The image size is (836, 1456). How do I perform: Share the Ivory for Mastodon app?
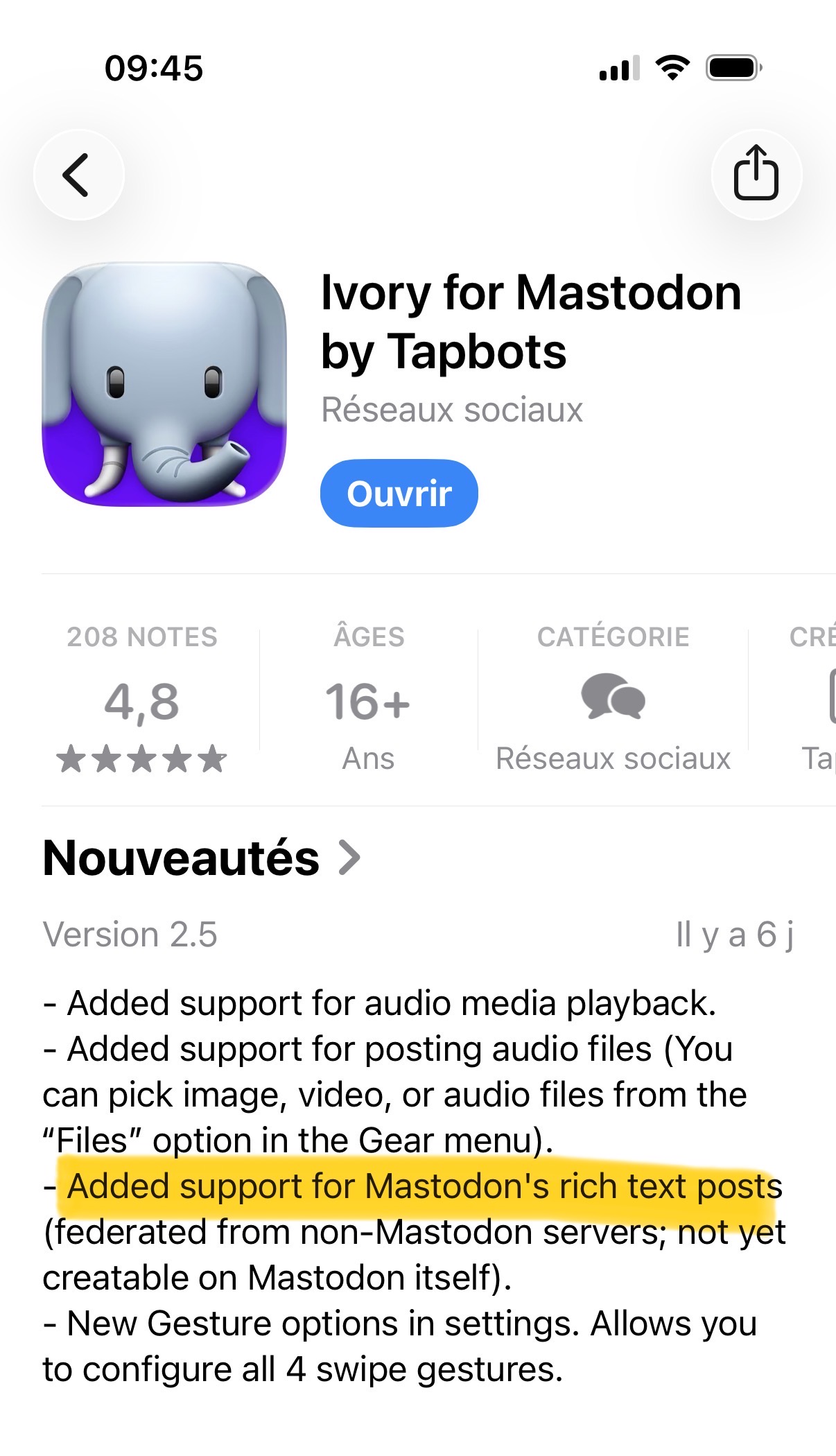[756, 175]
